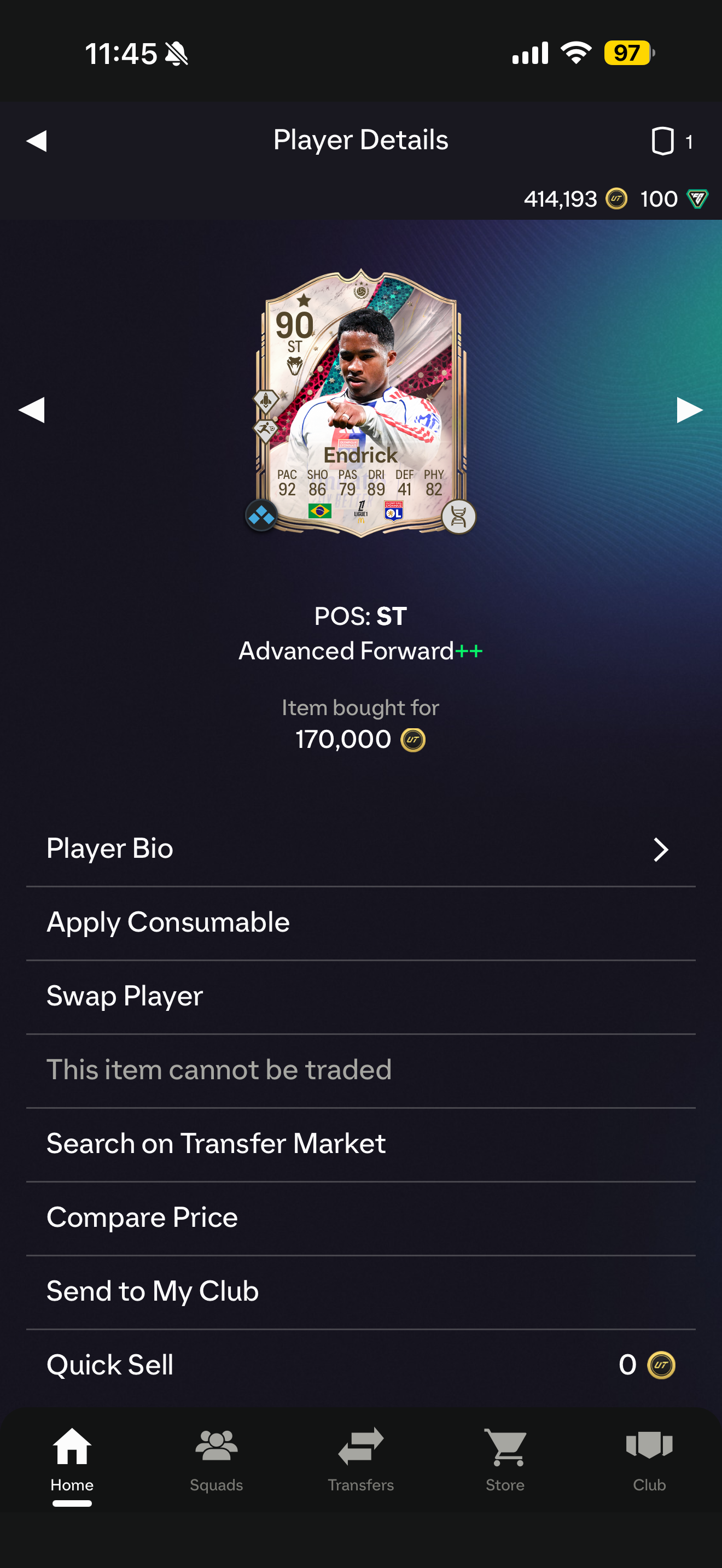Send Endrick to My Club
This screenshot has height=1568, width=722.
[360, 1290]
